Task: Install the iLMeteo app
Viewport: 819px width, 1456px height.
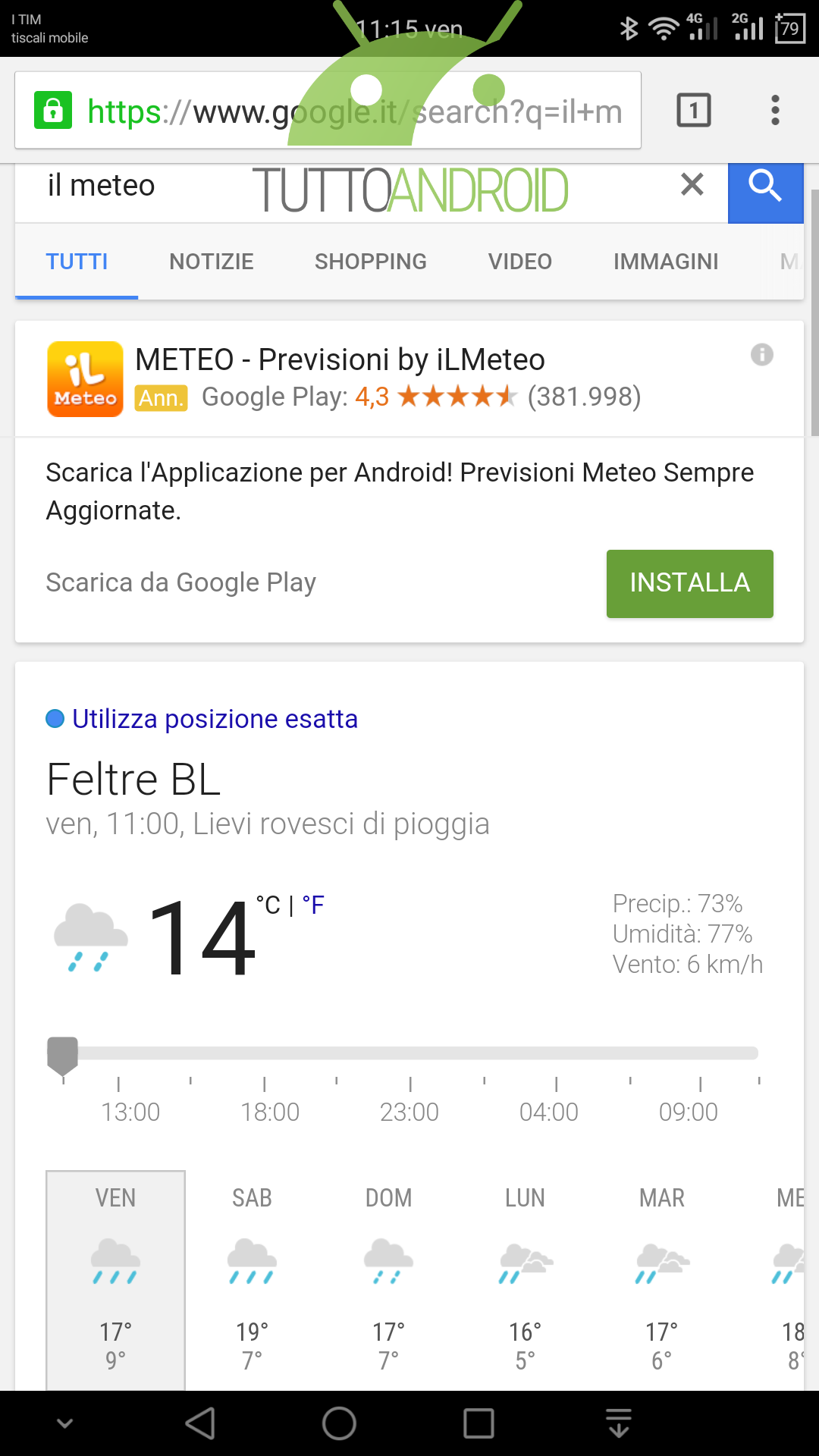Action: 690,583
